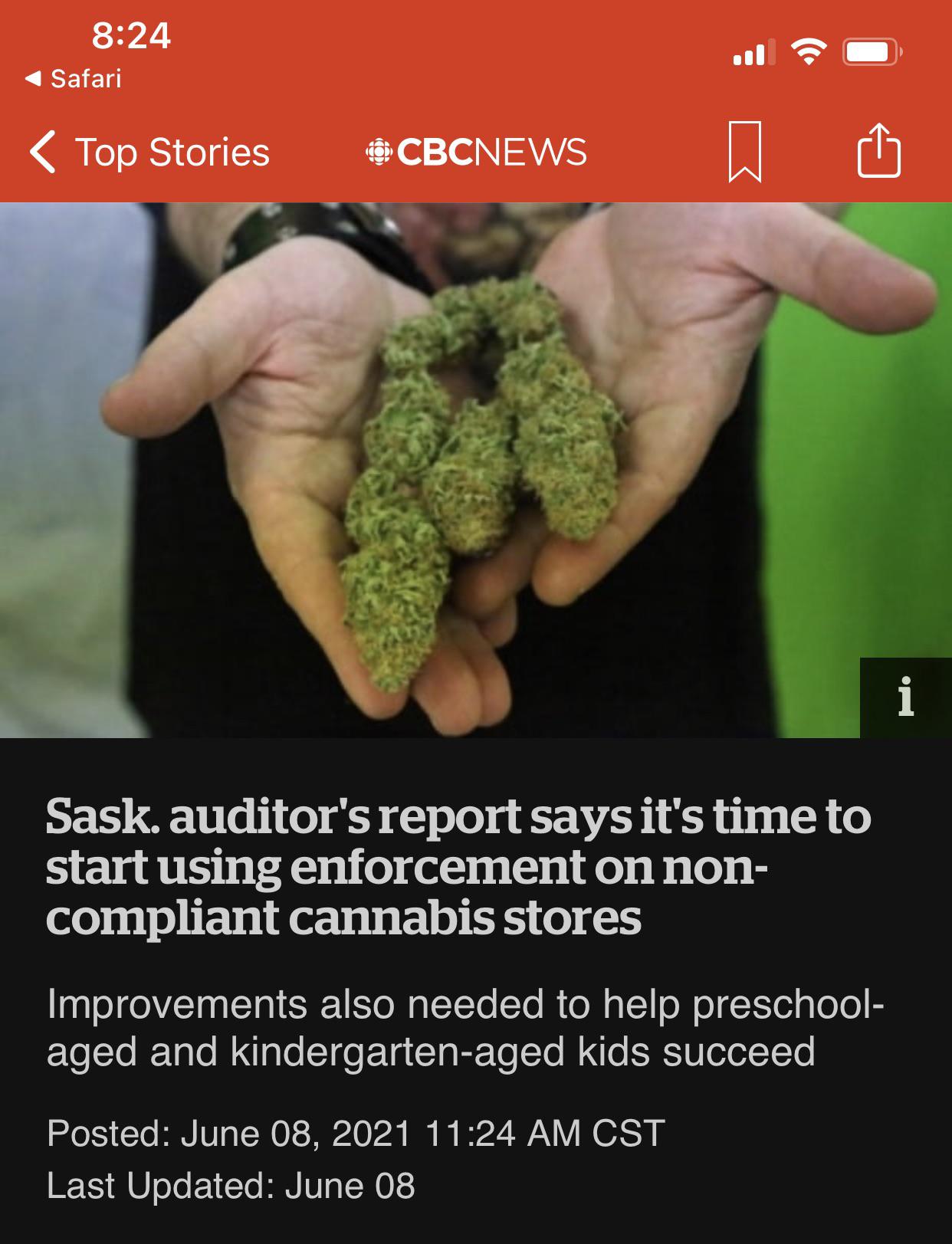952x1244 pixels.
Task: Tap the battery indicator
Action: (868, 52)
